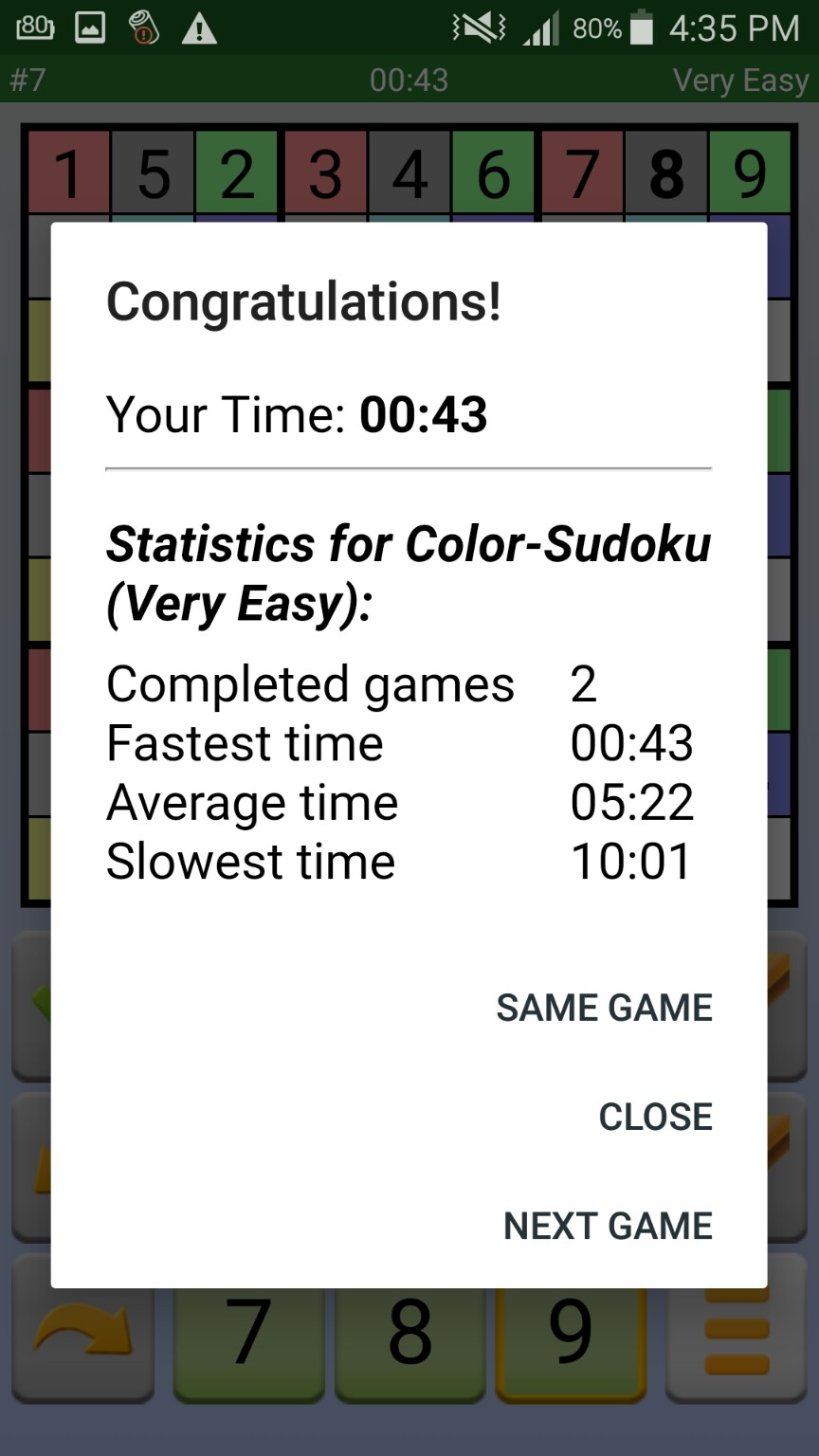819x1456 pixels.
Task: Start the next game
Action: [x=608, y=1226]
